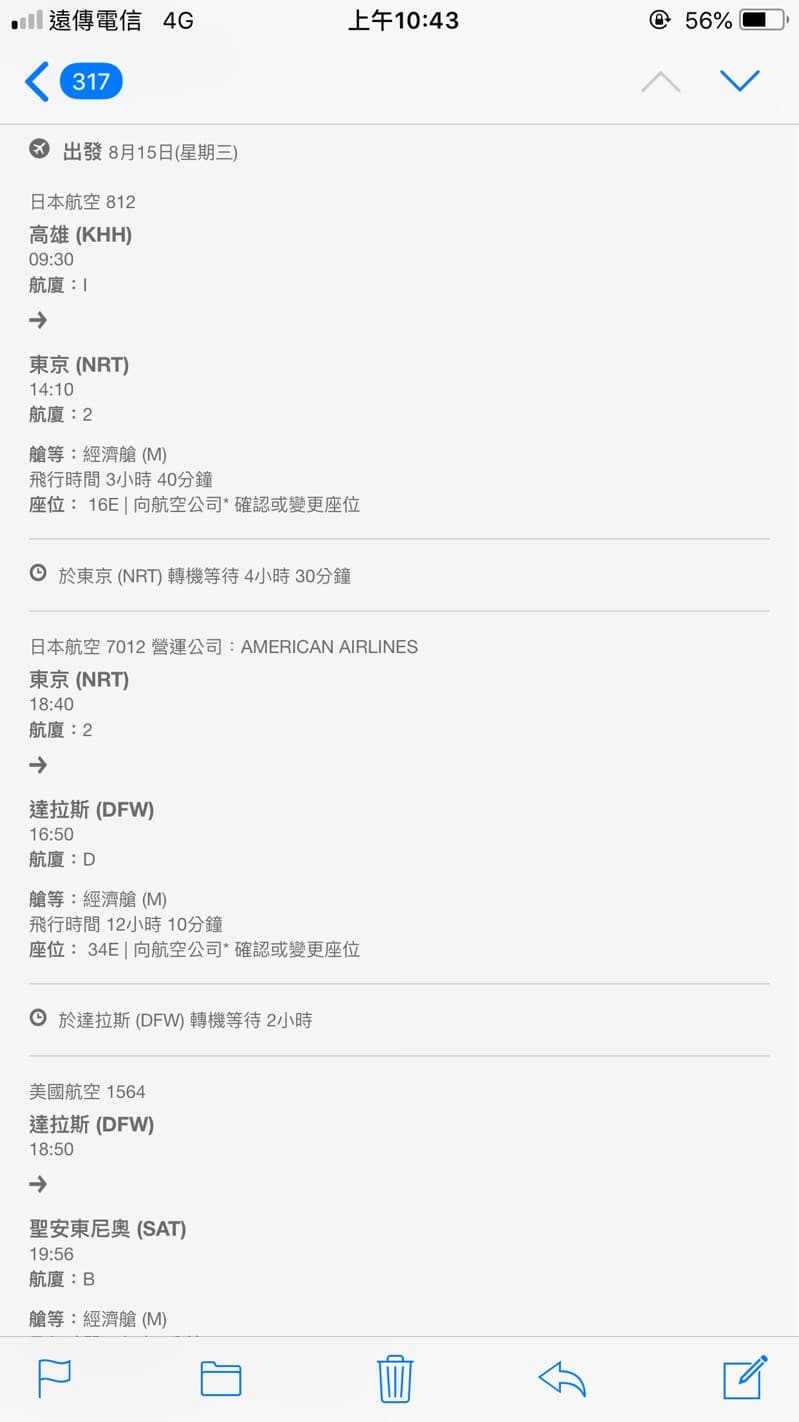Tap the clock icon beside the DFW layover info
This screenshot has width=799, height=1422.
pos(38,1019)
